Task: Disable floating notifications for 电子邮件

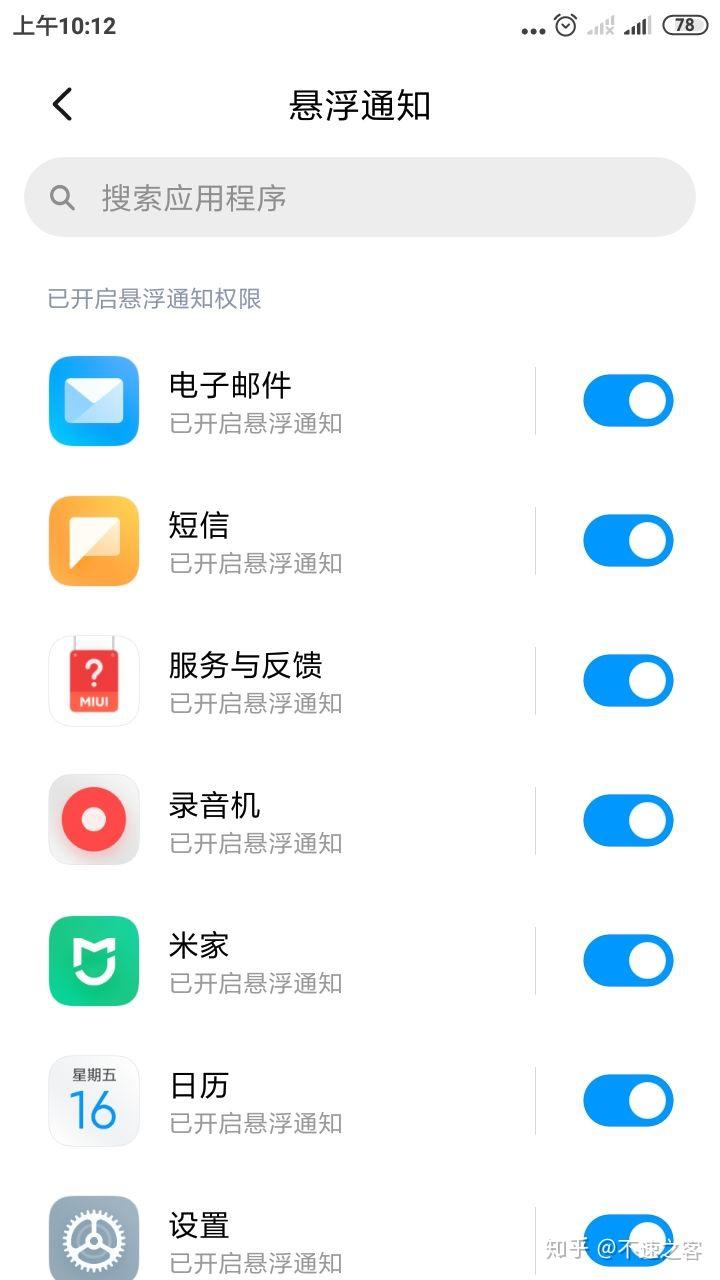Action: [628, 401]
